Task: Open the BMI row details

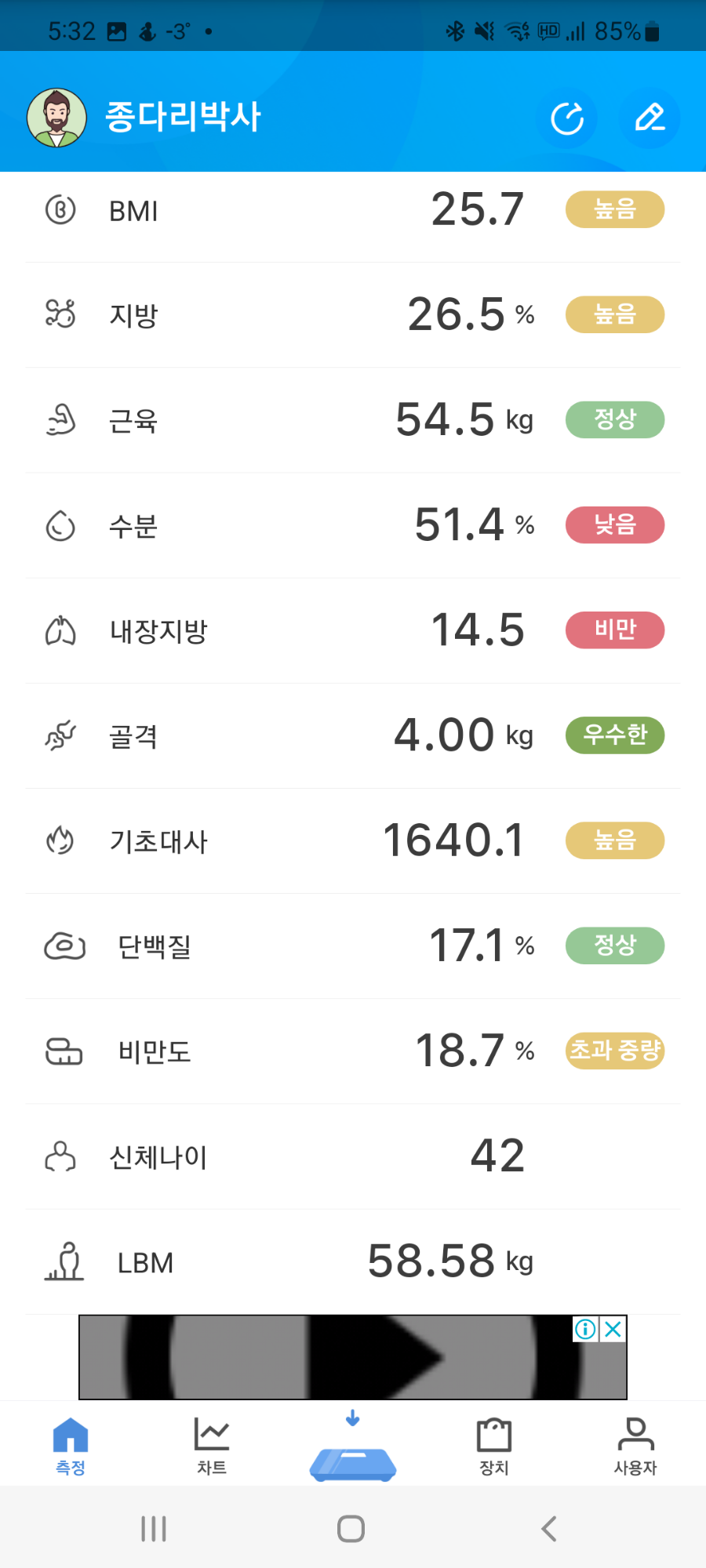Action: 353,210
